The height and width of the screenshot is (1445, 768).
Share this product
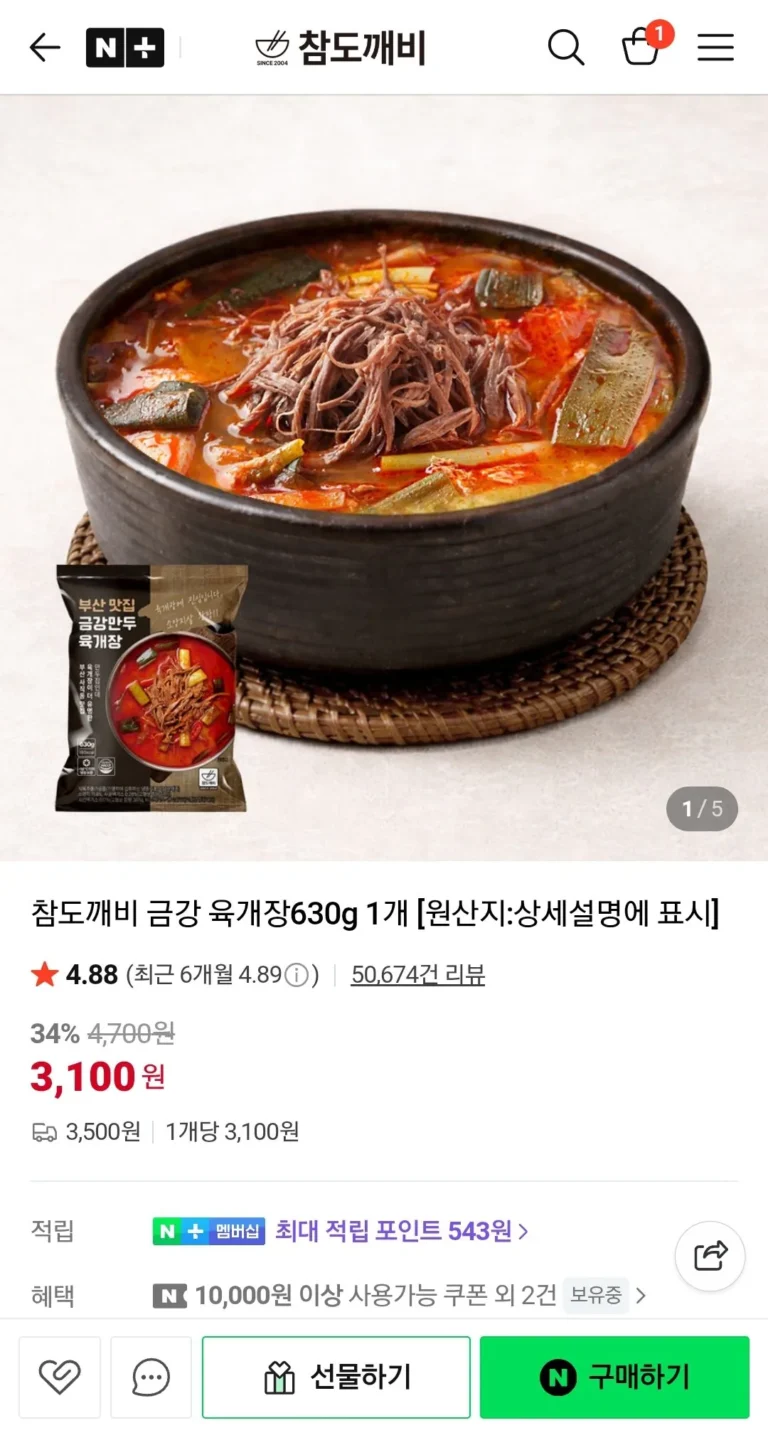[710, 1255]
